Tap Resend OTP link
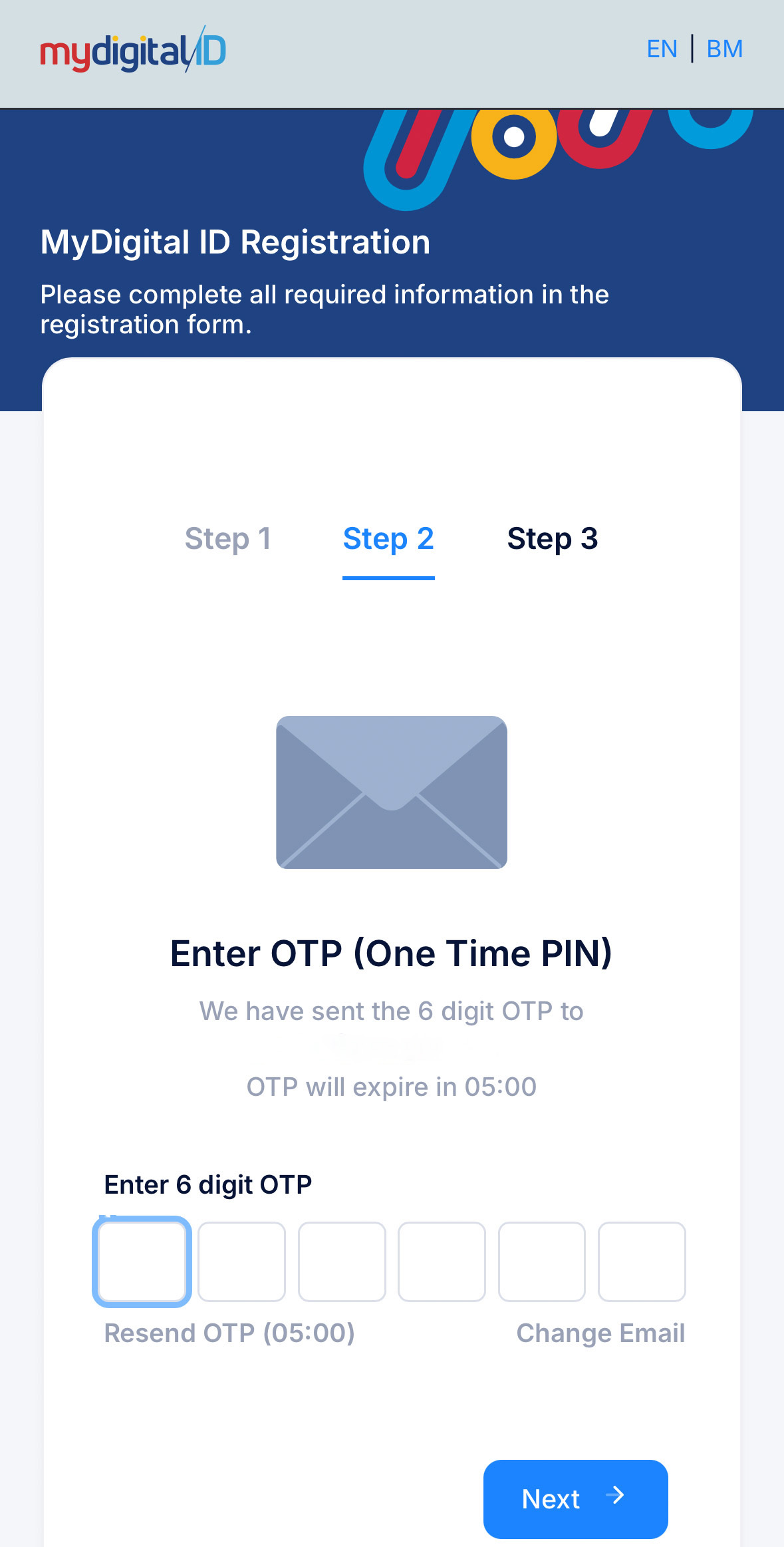Image resolution: width=784 pixels, height=1547 pixels. click(229, 1333)
